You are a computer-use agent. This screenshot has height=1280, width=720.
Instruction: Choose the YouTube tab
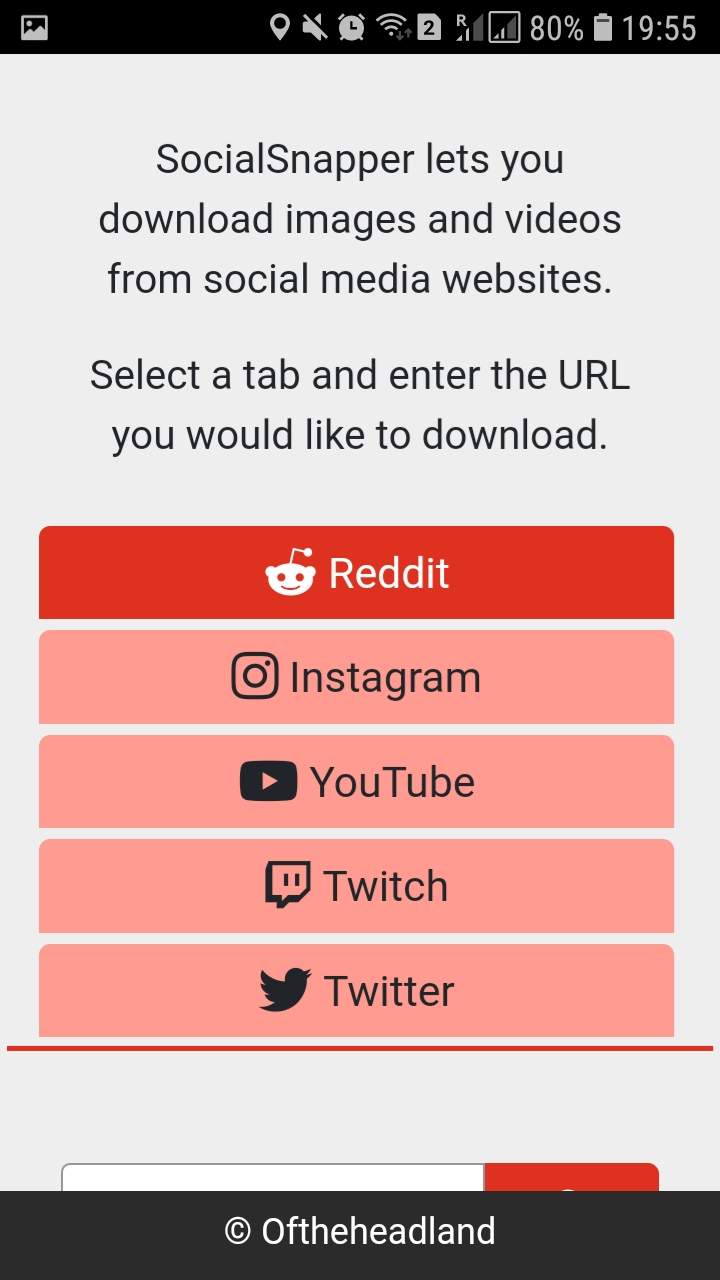(356, 782)
